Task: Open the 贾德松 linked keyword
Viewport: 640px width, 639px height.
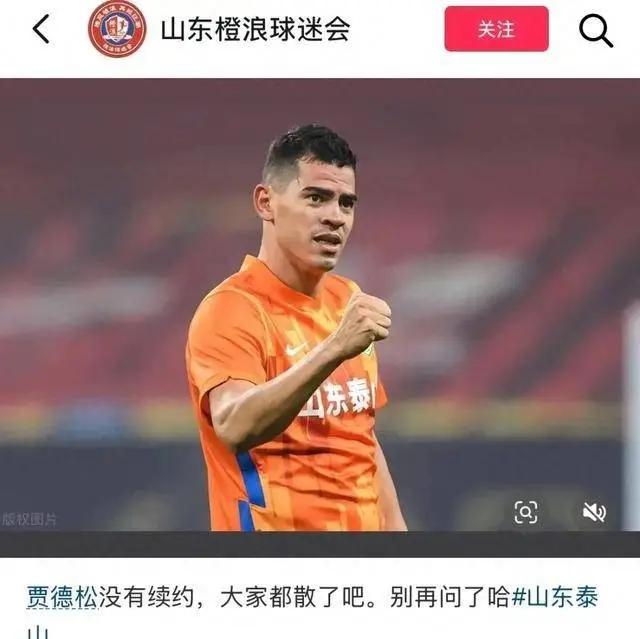Action: coord(61,600)
